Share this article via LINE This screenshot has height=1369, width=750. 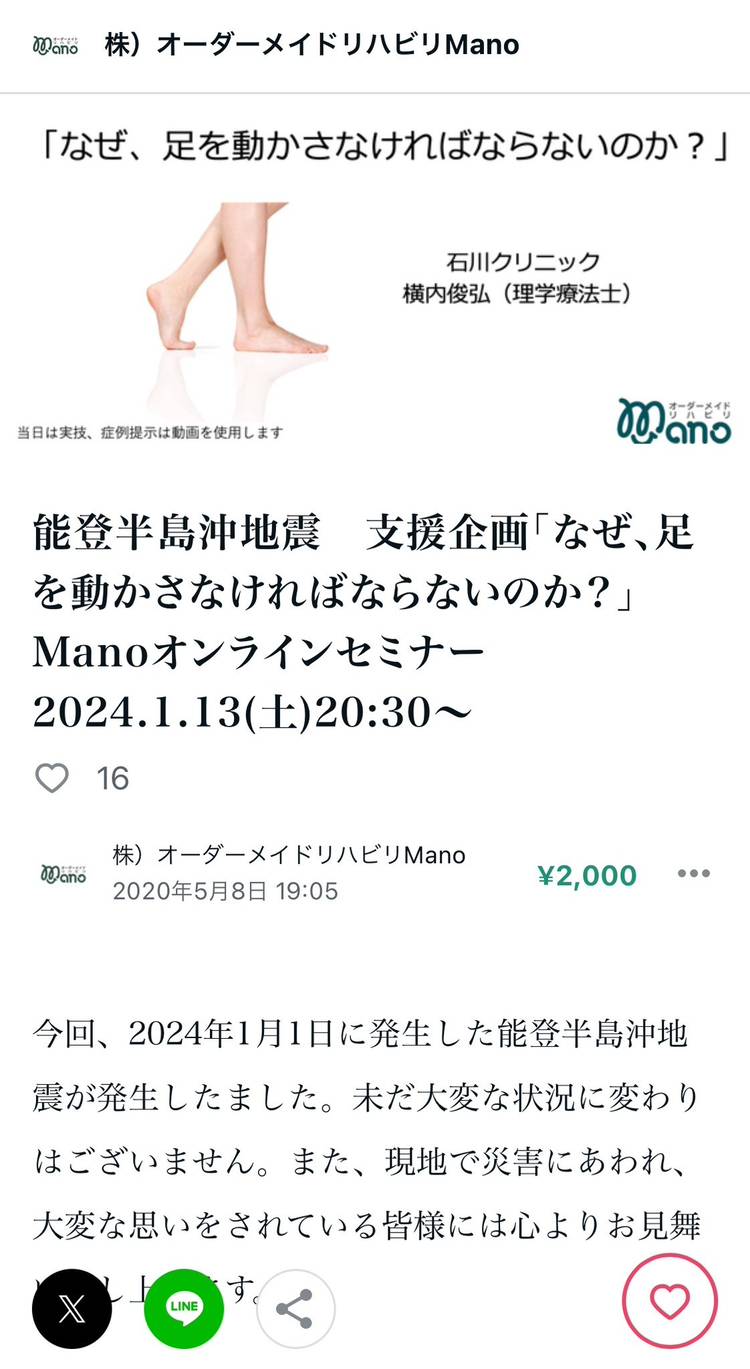184,1307
